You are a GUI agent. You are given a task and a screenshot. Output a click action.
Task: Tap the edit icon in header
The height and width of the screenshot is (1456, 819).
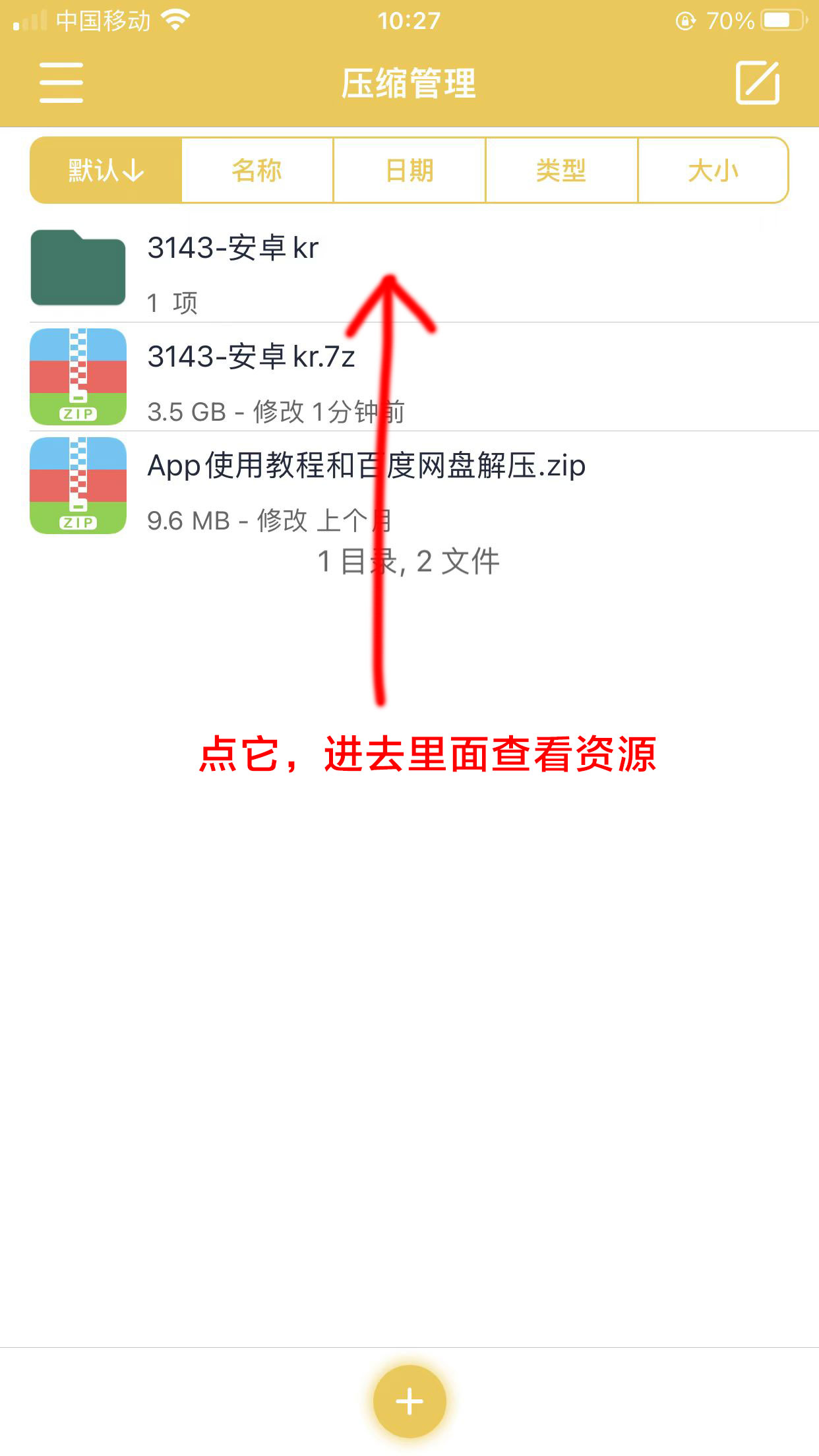(x=757, y=83)
